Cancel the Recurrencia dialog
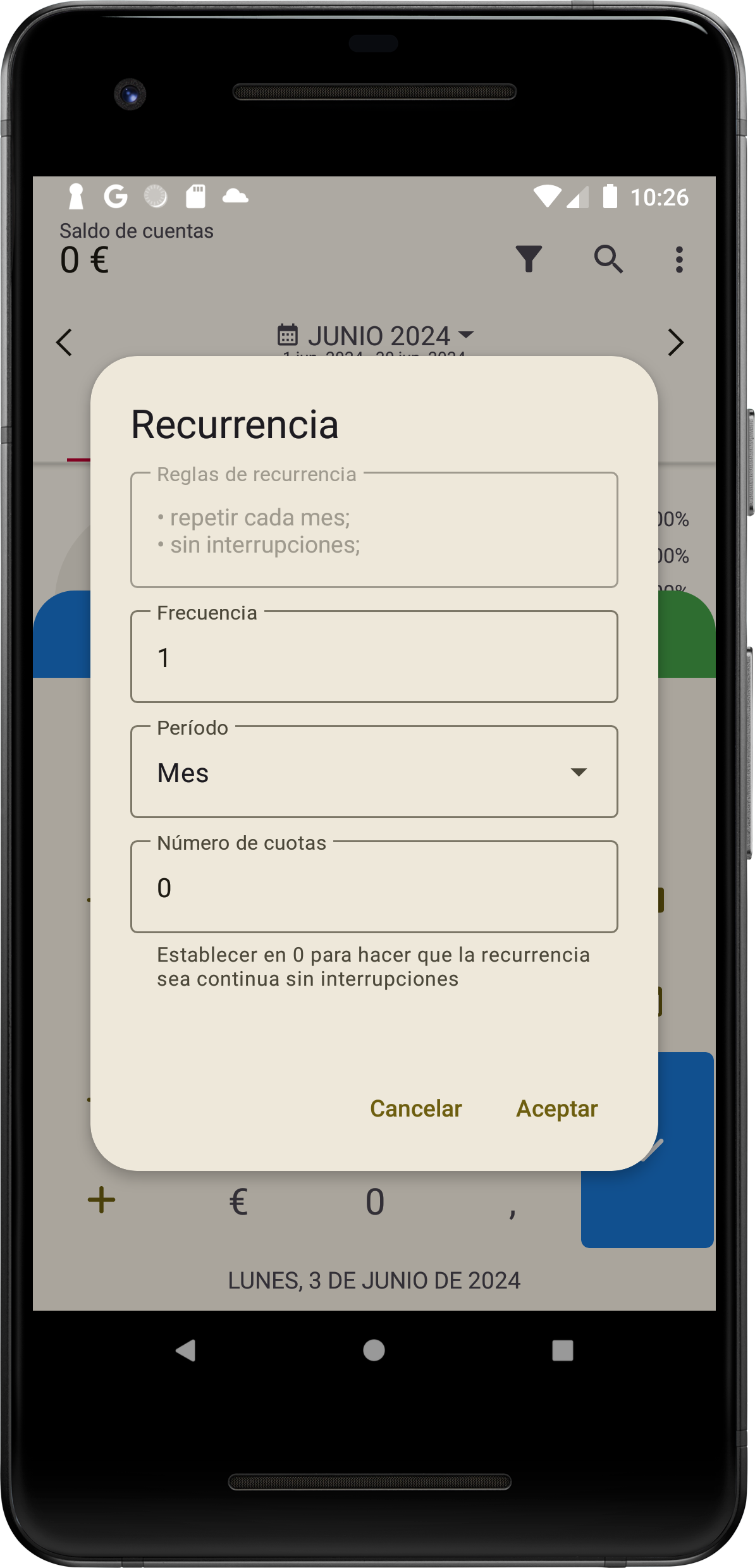The height and width of the screenshot is (1568, 755). pos(416,1108)
